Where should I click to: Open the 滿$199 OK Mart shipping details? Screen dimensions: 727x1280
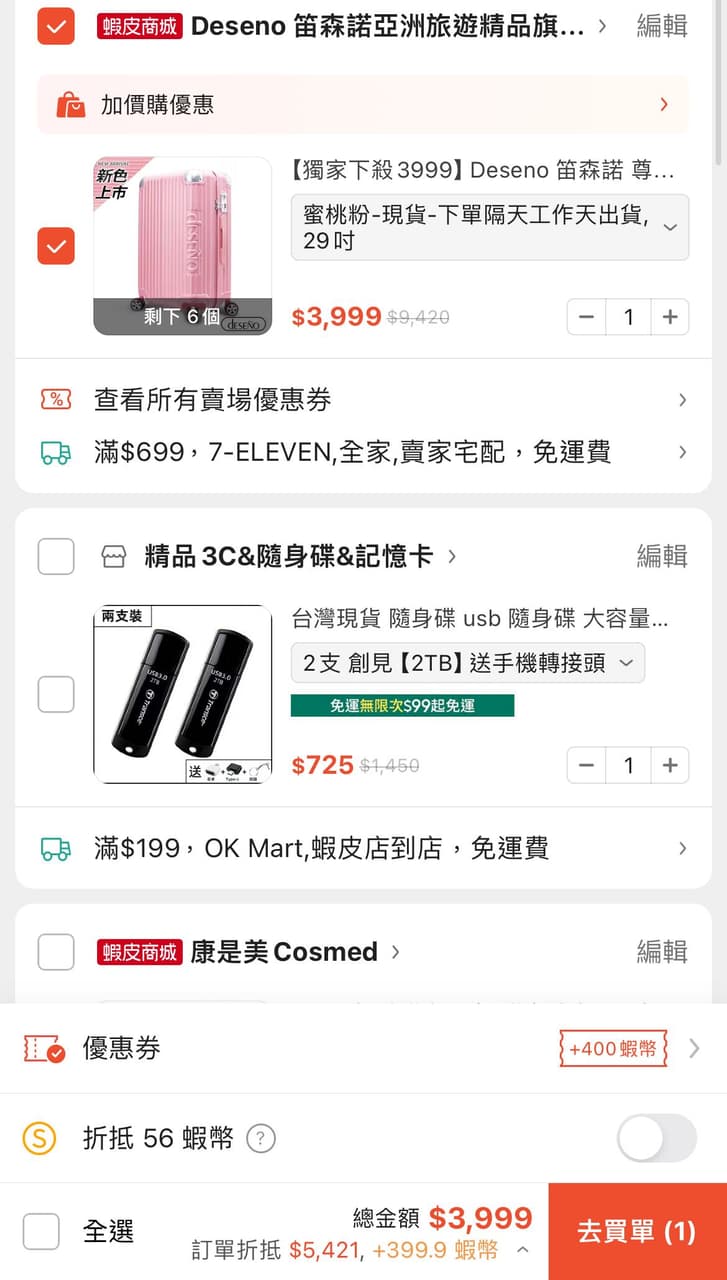(x=362, y=848)
